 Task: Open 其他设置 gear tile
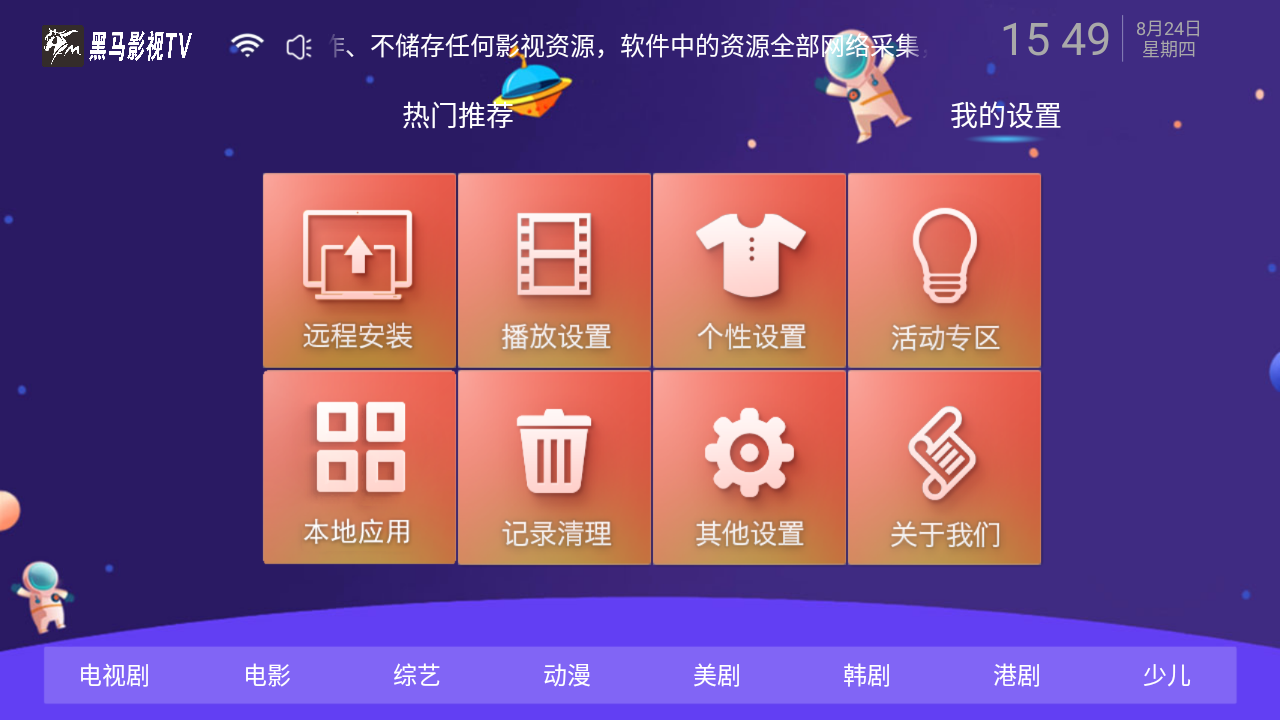[749, 467]
